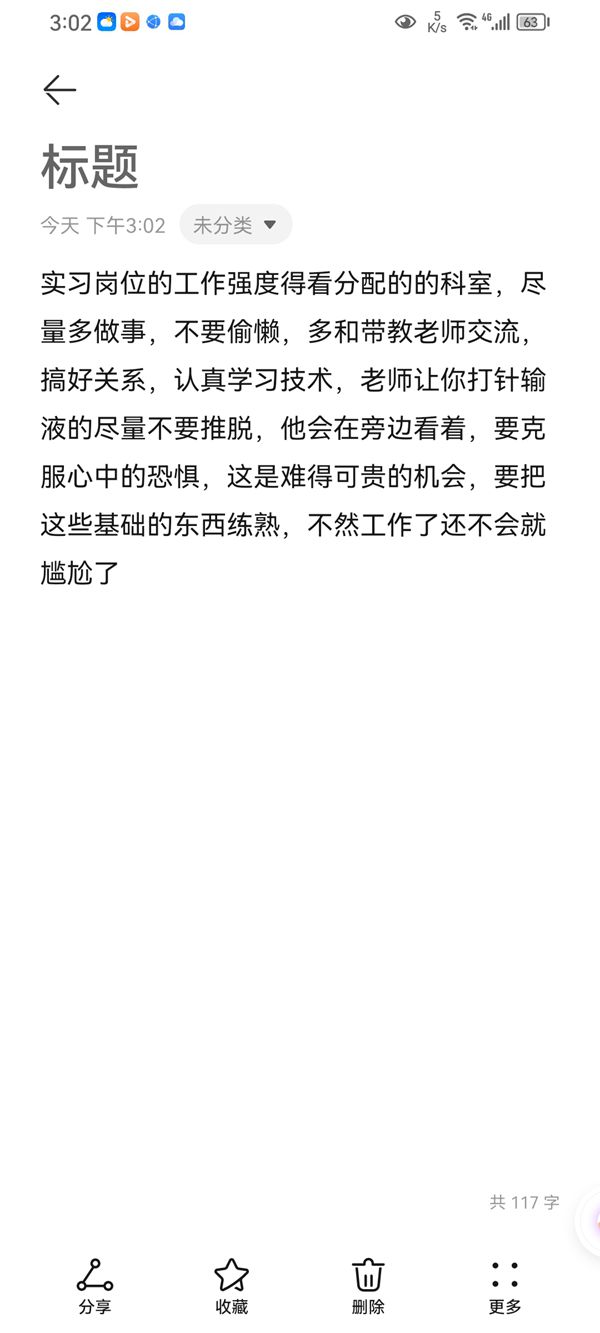Open the 更多 options menu
600x1333 pixels.
coord(505,1286)
